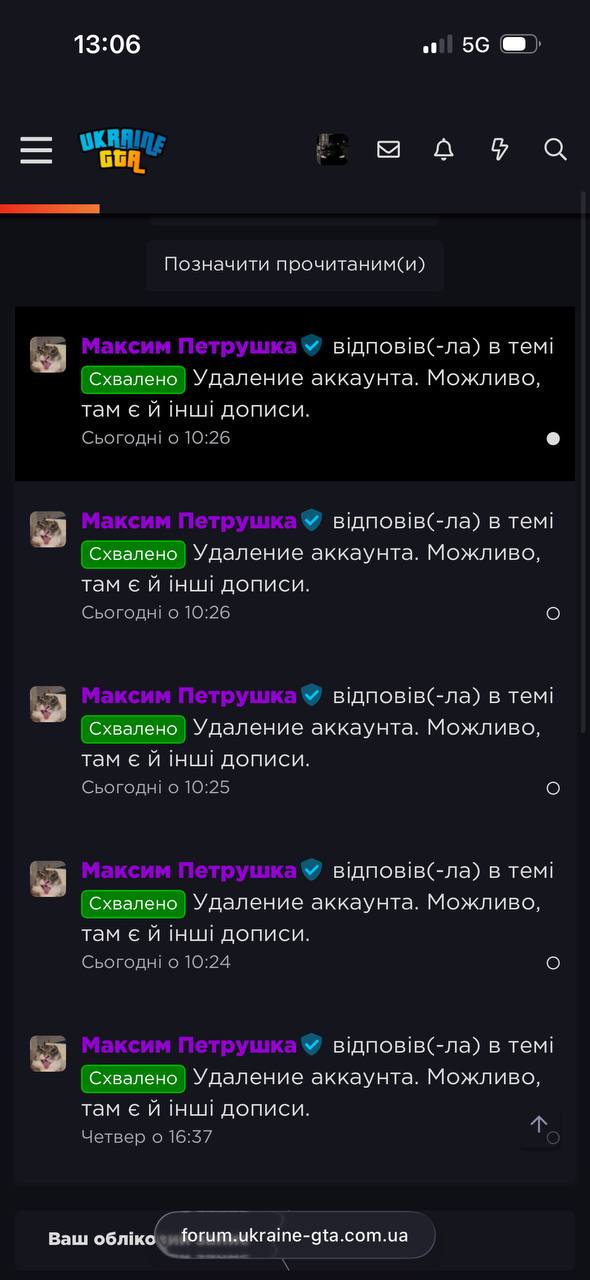Open the user avatar menu in the header
The width and height of the screenshot is (590, 1280).
pos(333,149)
